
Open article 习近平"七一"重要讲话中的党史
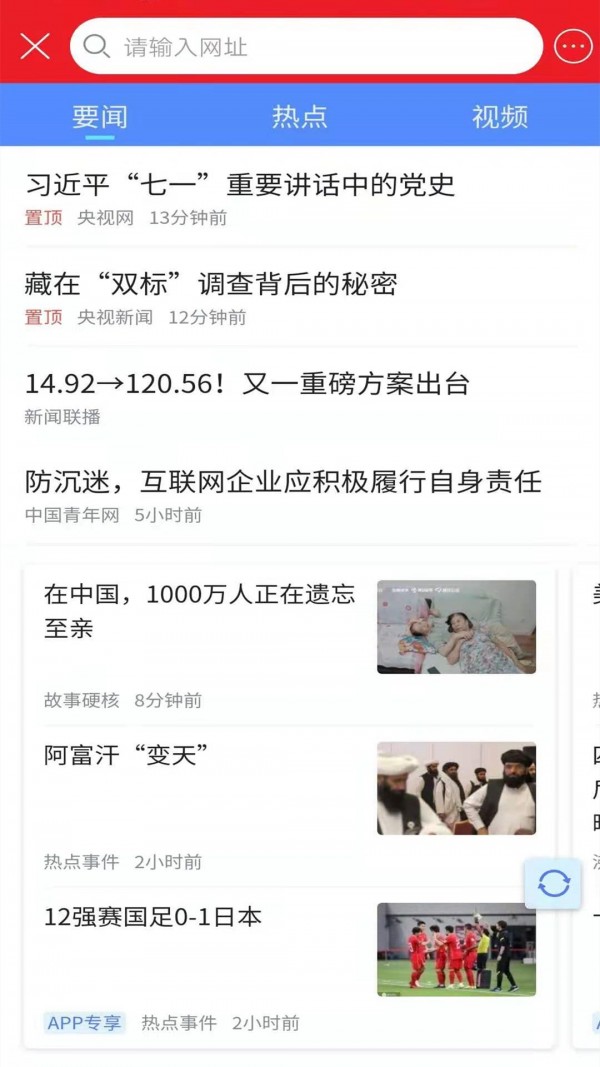(240, 185)
